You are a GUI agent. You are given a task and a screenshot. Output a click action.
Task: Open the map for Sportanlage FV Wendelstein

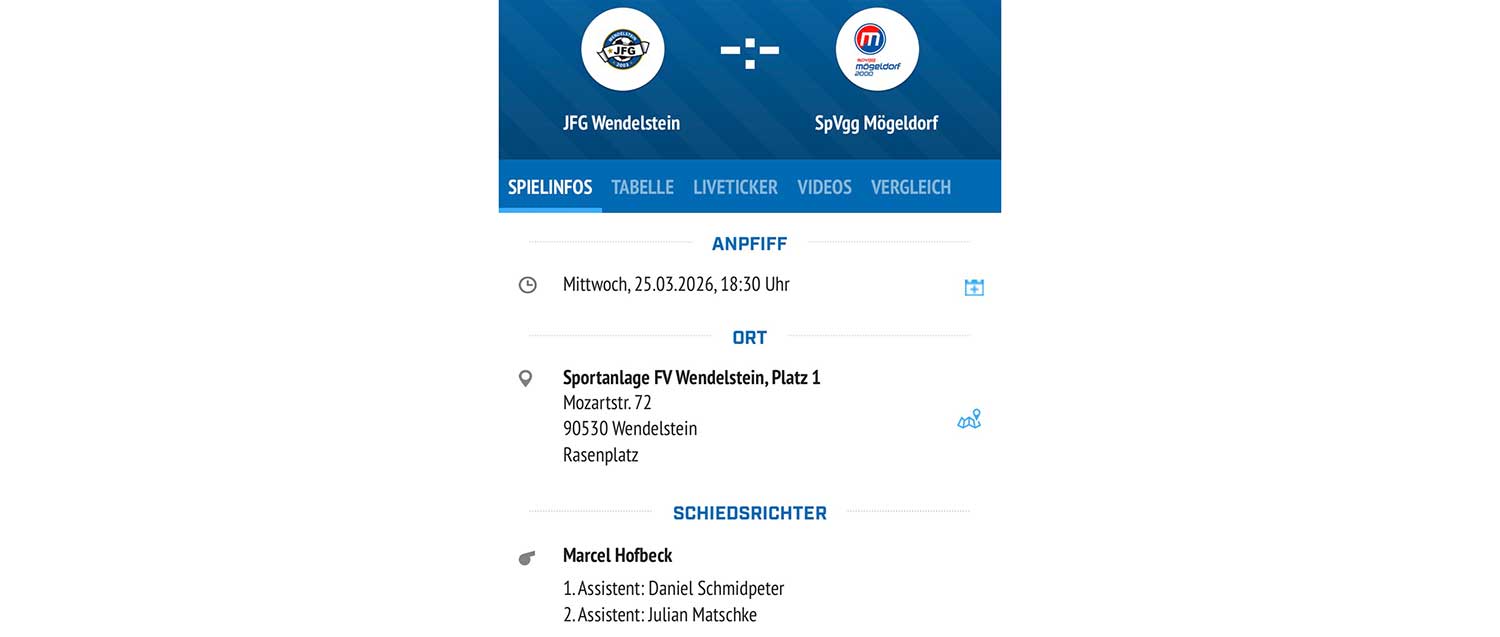[x=969, y=420]
